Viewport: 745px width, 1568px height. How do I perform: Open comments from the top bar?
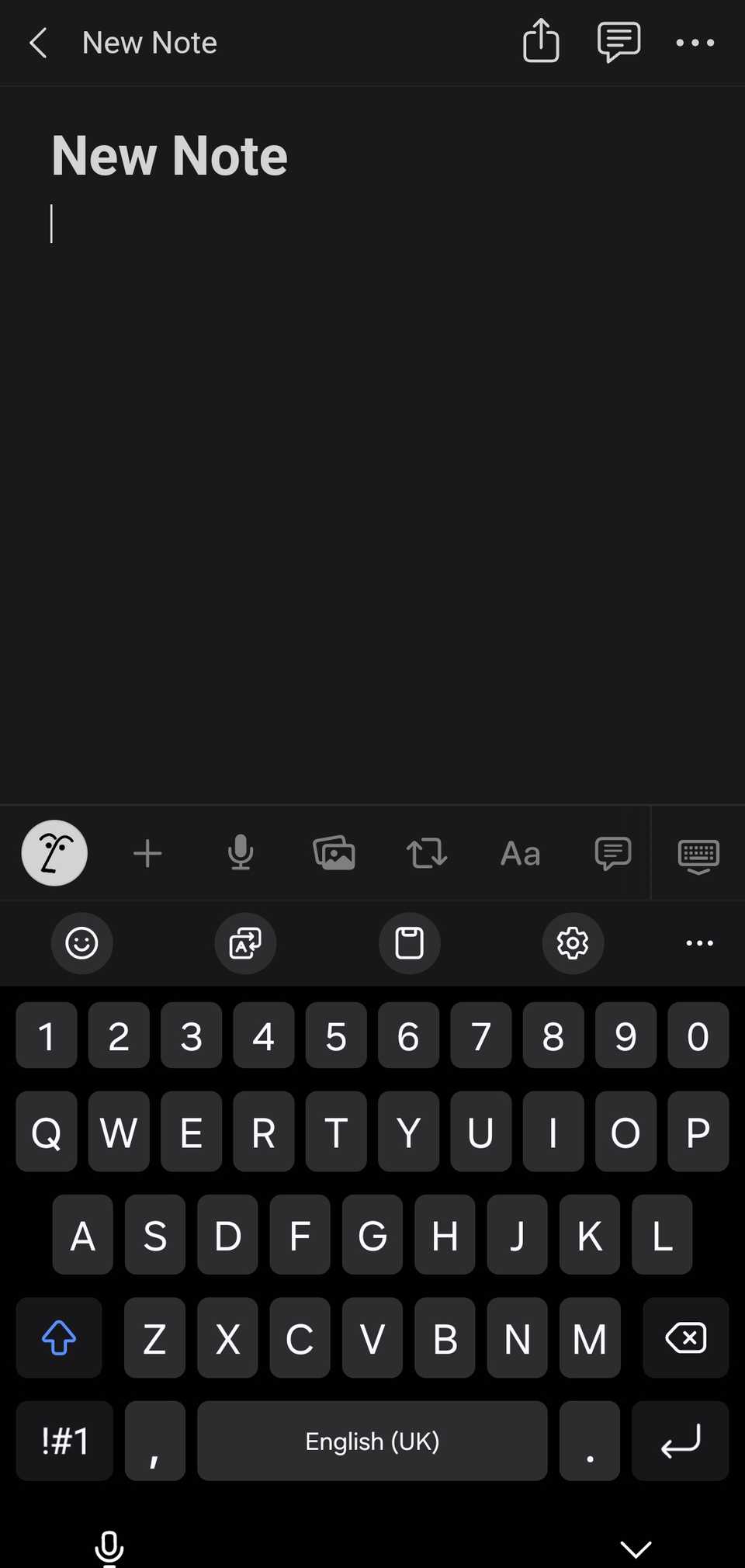tap(619, 41)
